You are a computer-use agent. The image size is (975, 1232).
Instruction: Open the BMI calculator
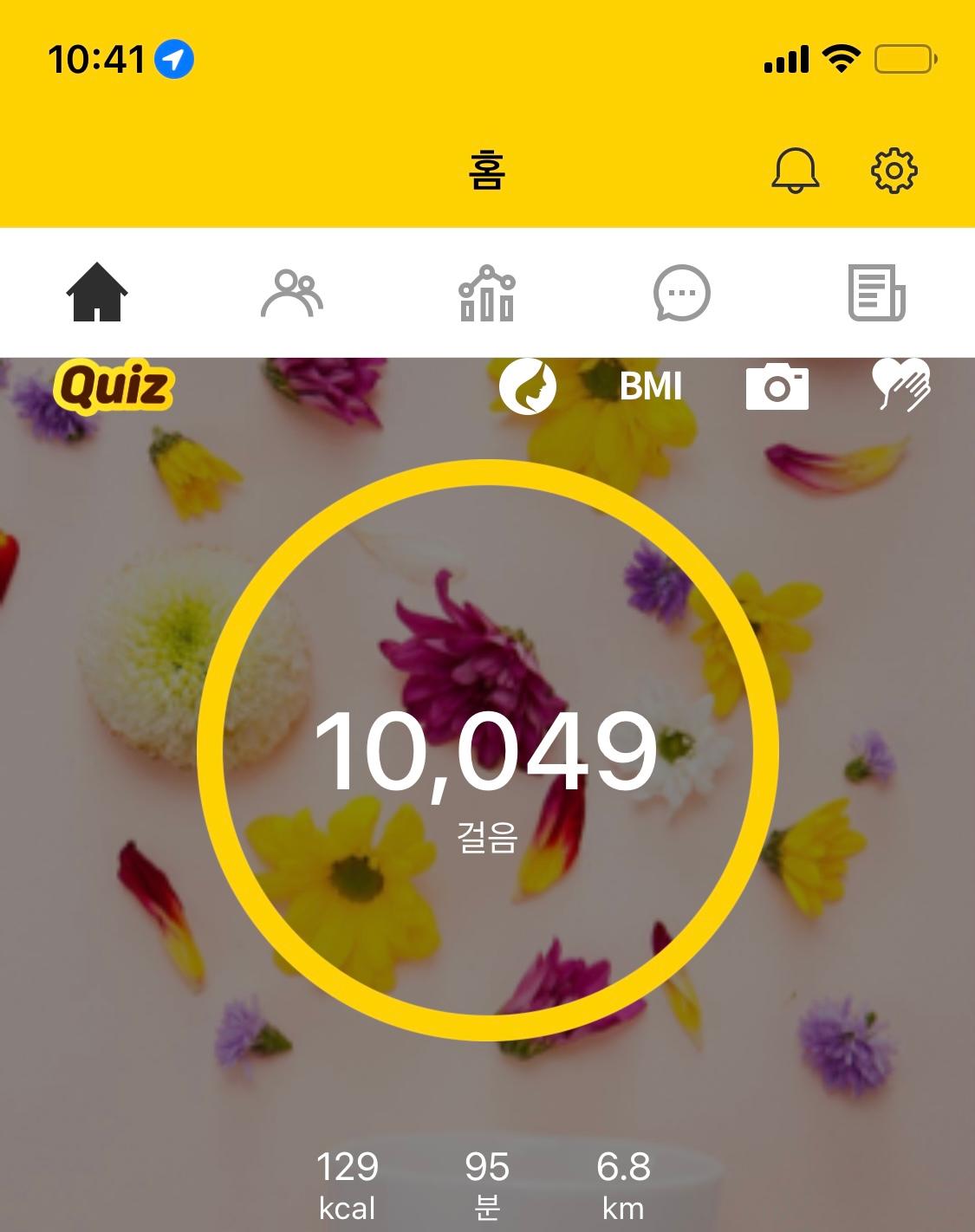coord(651,386)
